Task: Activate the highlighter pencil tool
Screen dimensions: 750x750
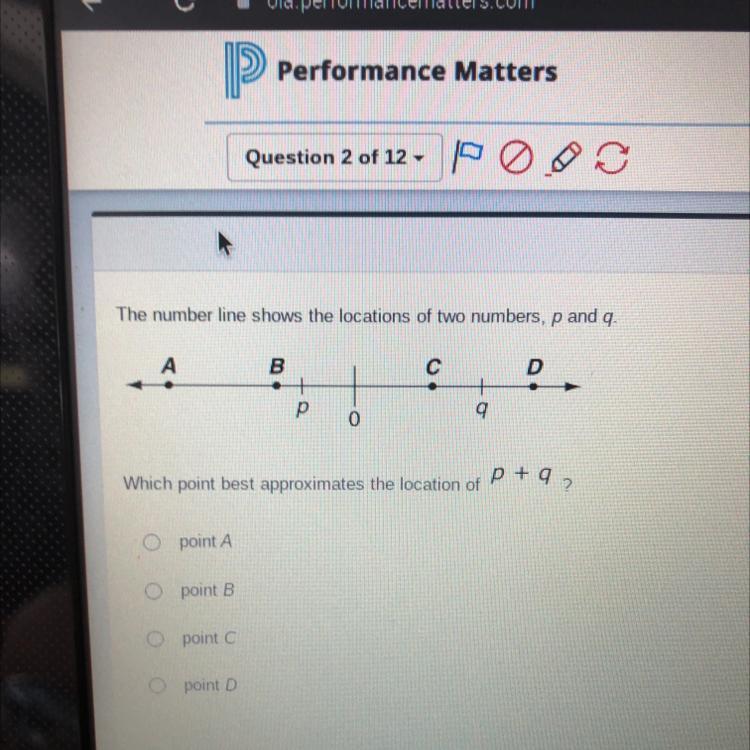Action: (564, 158)
